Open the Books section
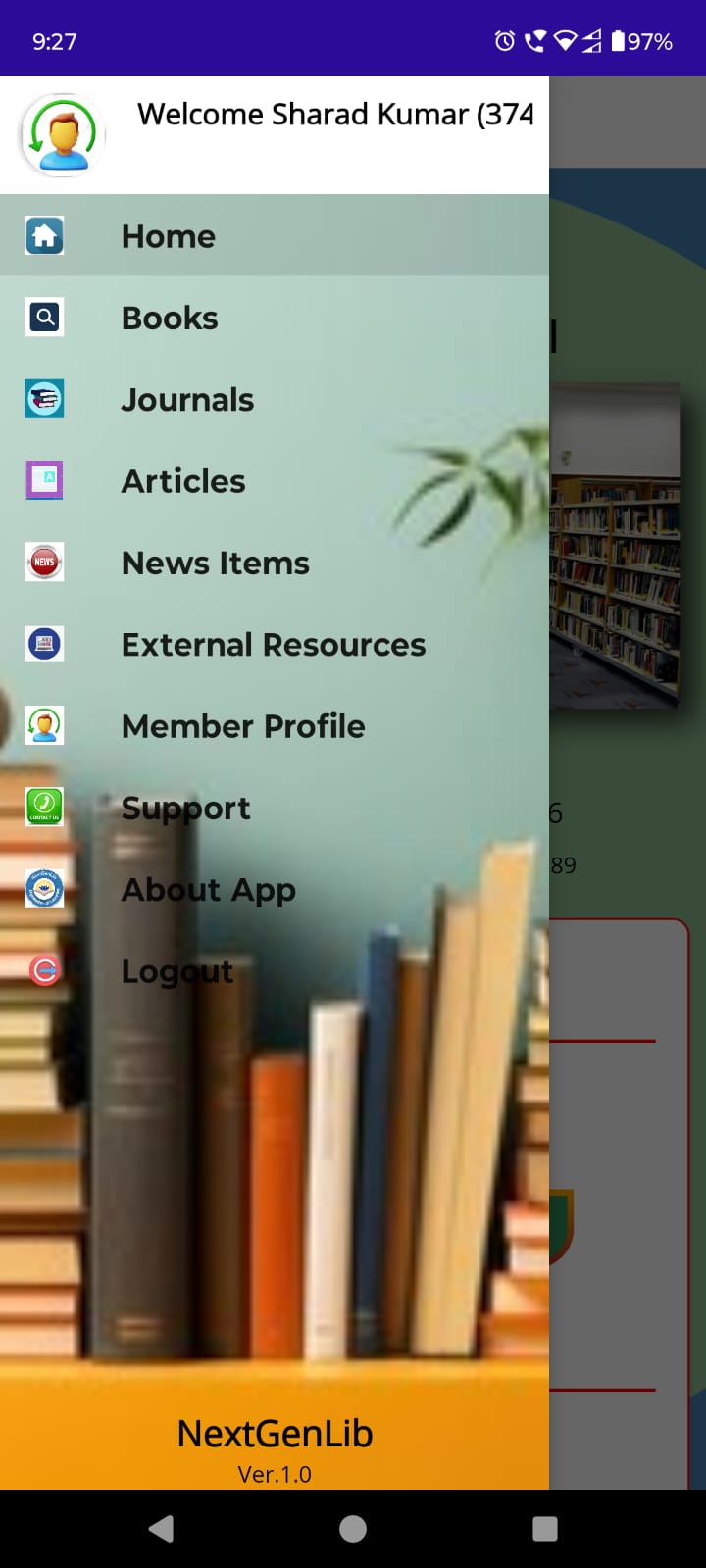Viewport: 706px width, 1568px height. (170, 318)
